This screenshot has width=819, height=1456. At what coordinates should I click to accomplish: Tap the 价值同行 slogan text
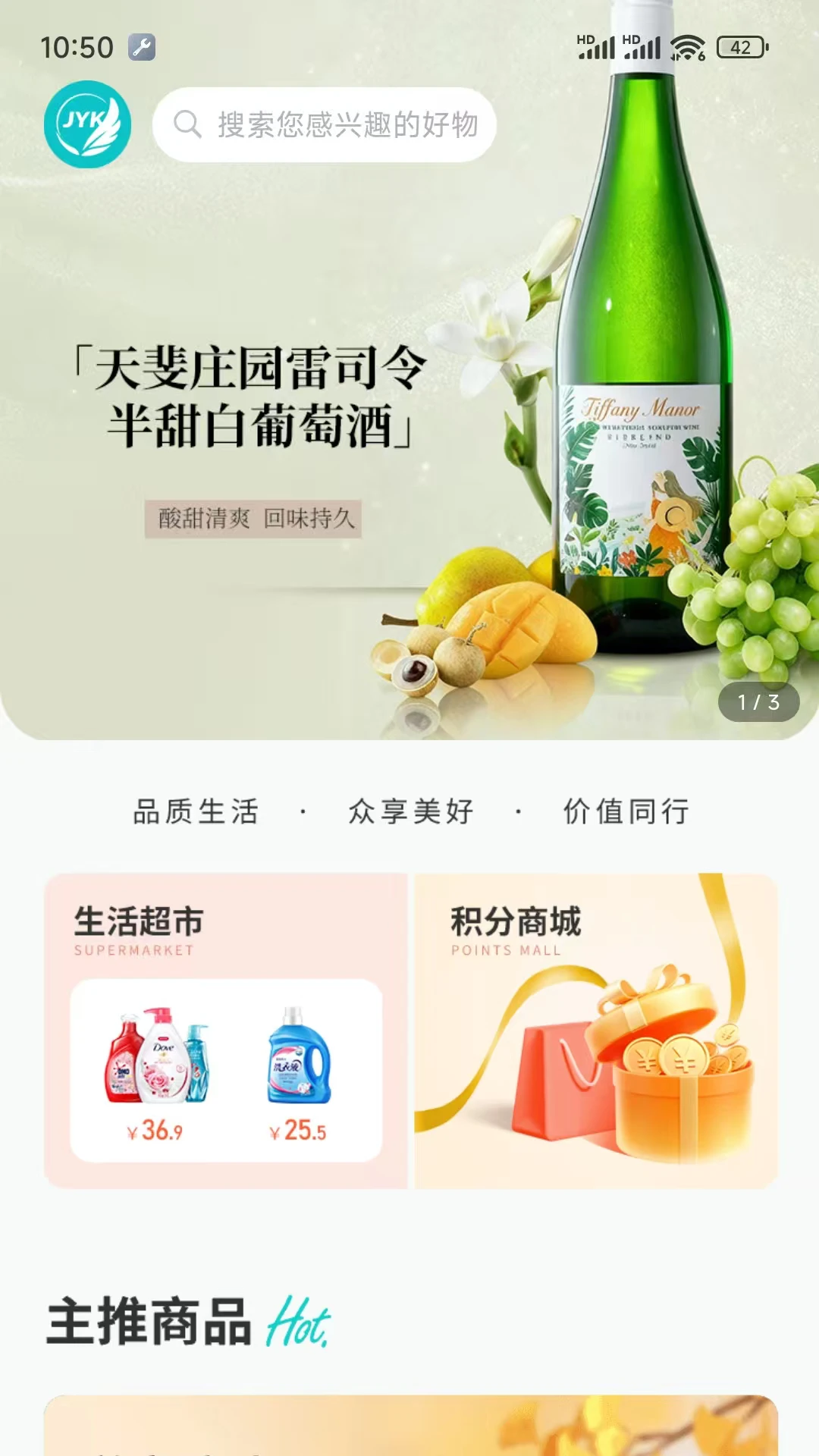tap(626, 811)
